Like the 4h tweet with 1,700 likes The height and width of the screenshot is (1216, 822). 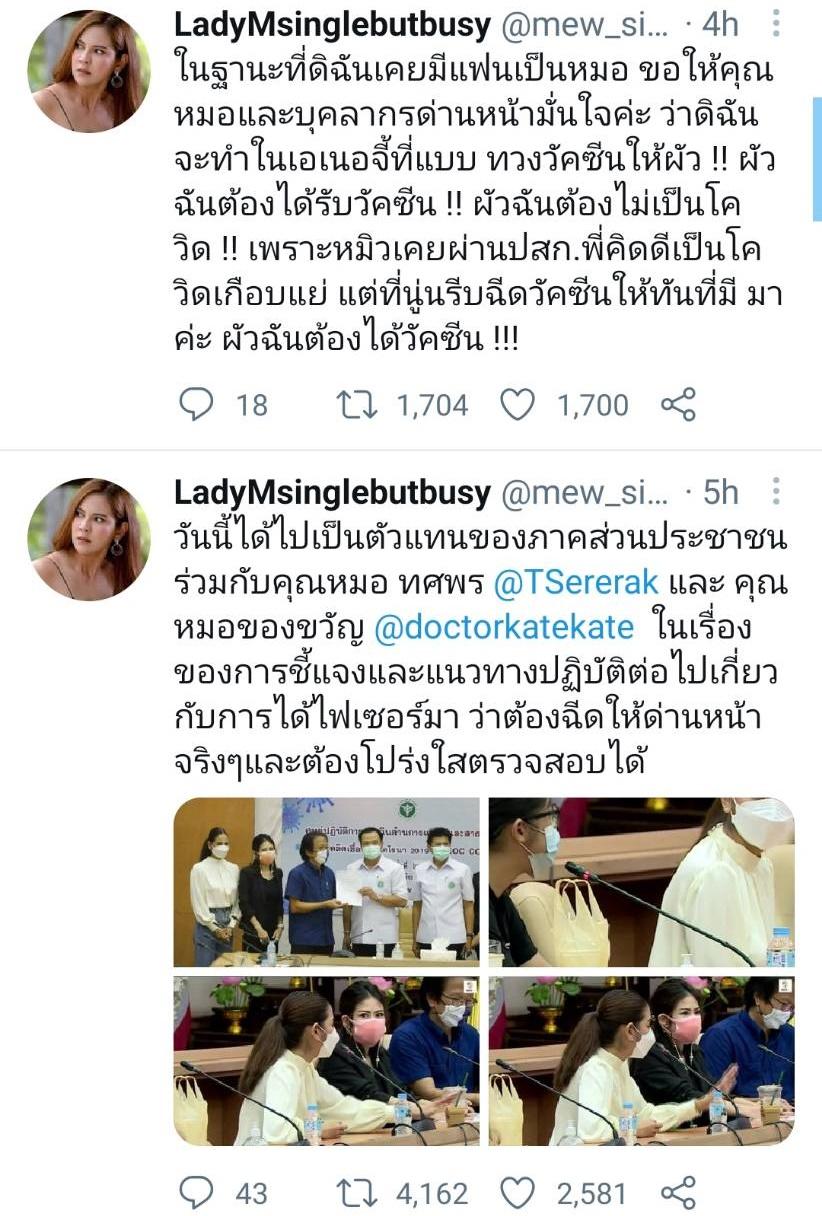coord(518,404)
